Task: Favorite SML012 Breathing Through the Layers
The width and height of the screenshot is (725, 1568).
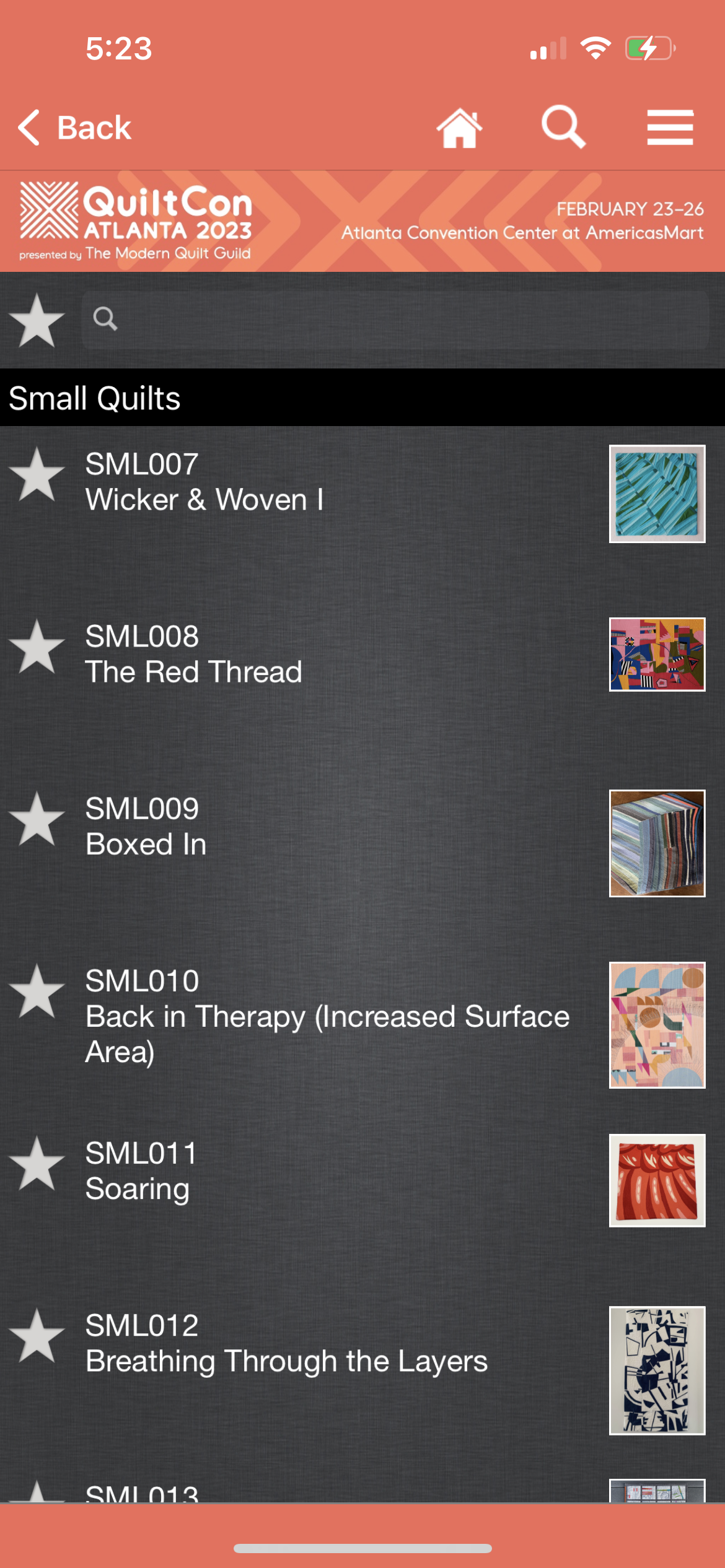Action: tap(37, 1336)
